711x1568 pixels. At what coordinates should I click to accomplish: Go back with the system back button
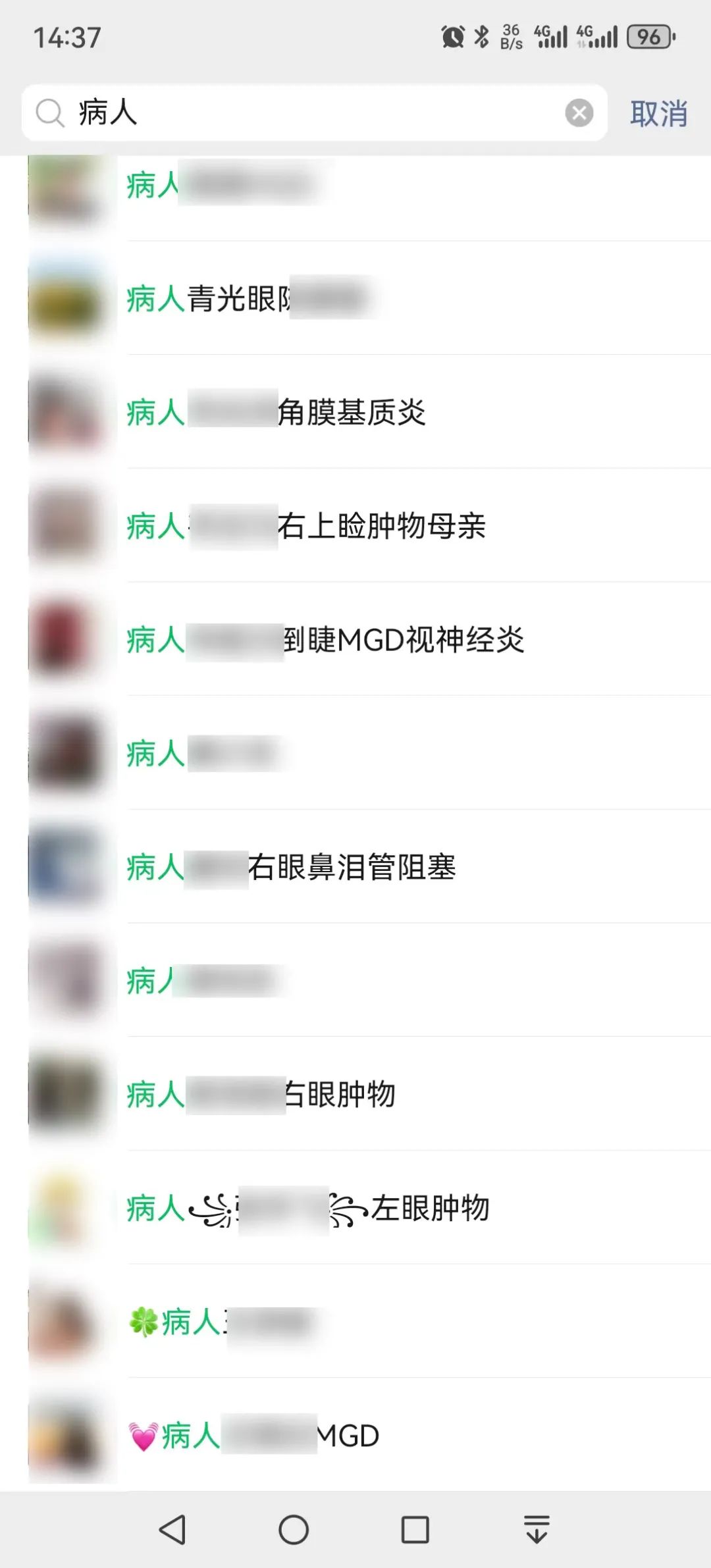pyautogui.click(x=172, y=1529)
